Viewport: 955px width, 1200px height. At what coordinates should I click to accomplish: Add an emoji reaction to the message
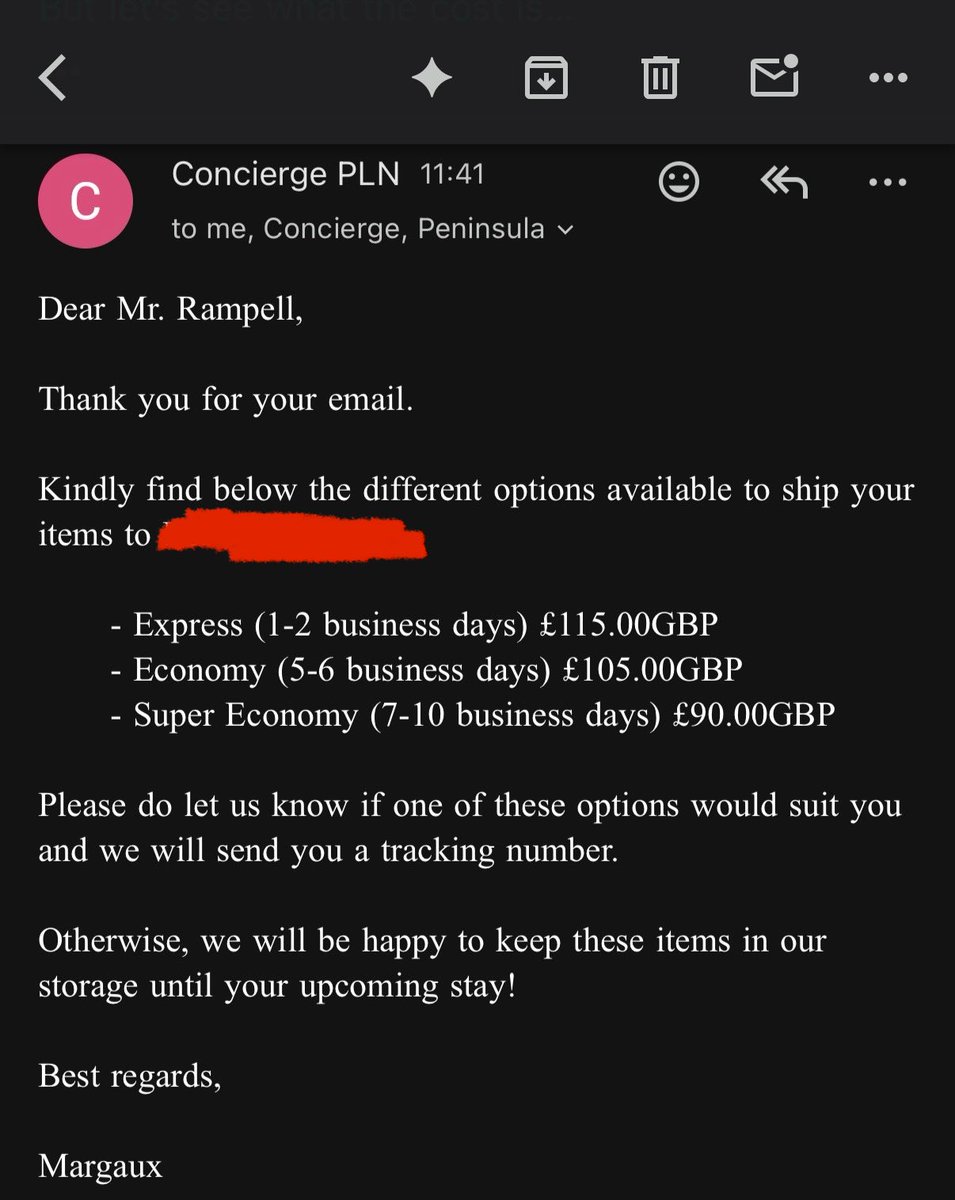coord(679,182)
